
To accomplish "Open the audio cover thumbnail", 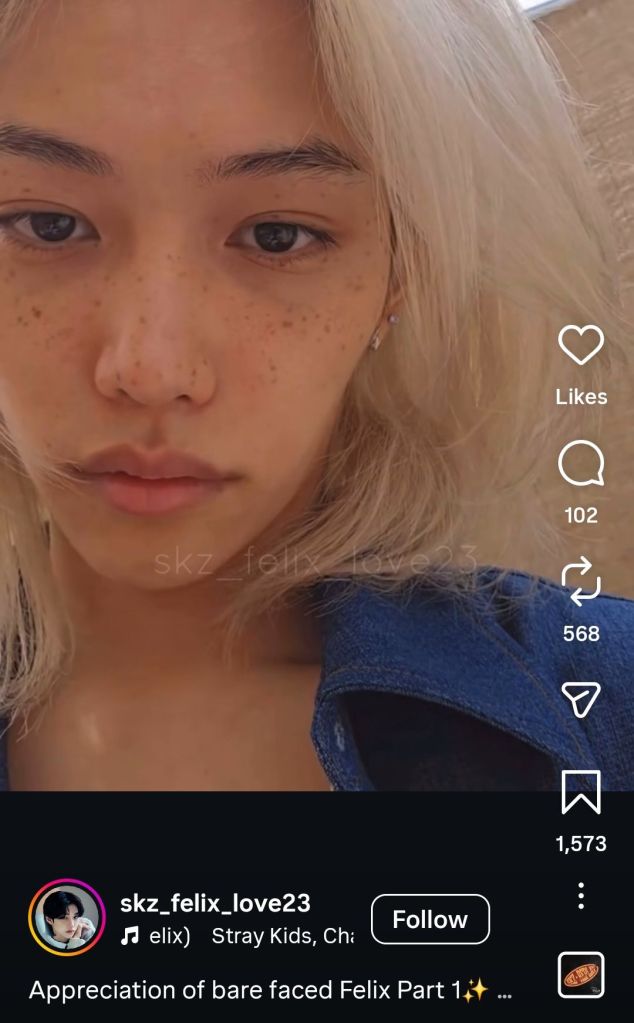I will 580,975.
